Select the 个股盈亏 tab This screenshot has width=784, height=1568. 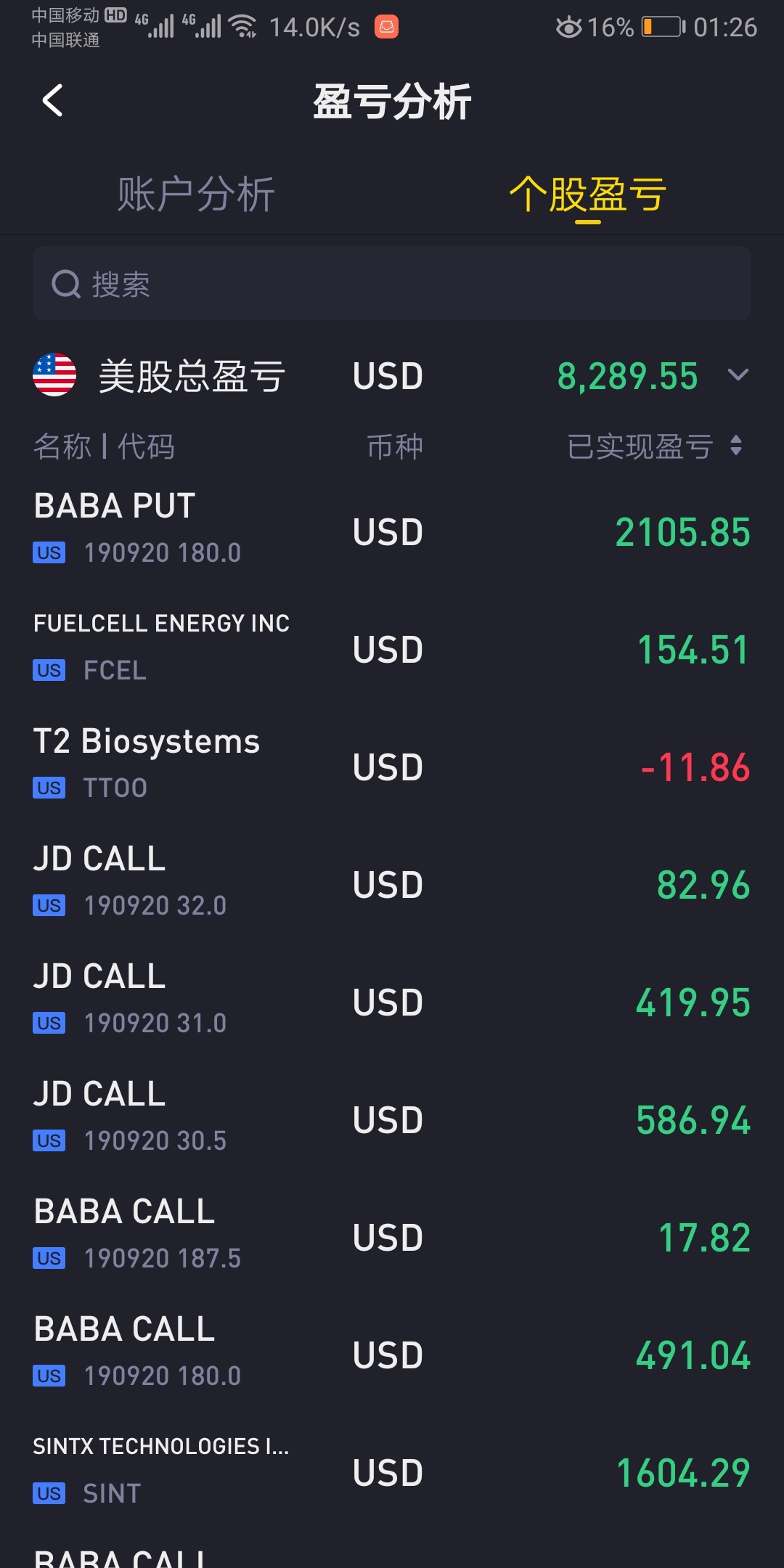point(588,195)
